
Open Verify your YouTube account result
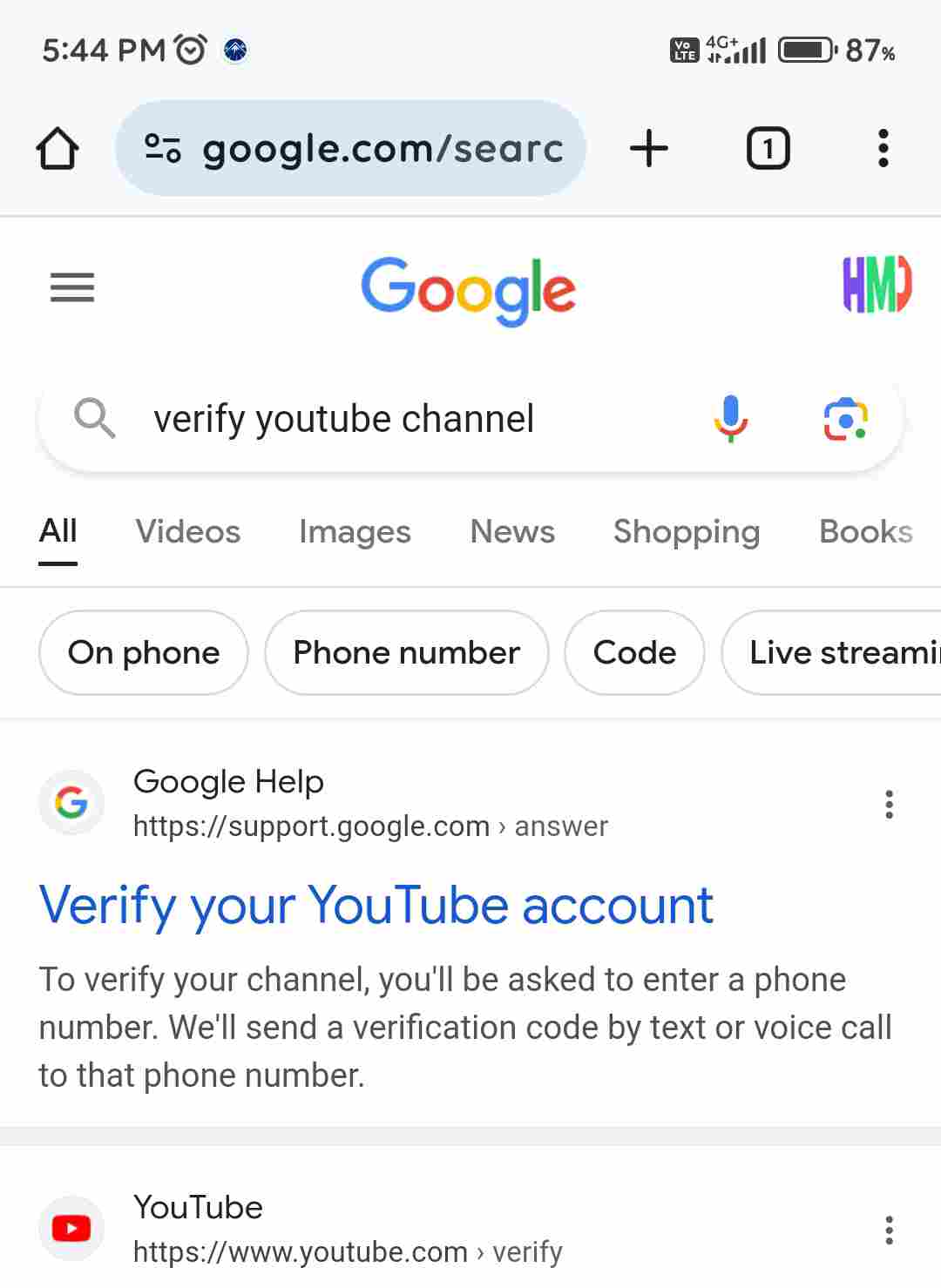376,906
